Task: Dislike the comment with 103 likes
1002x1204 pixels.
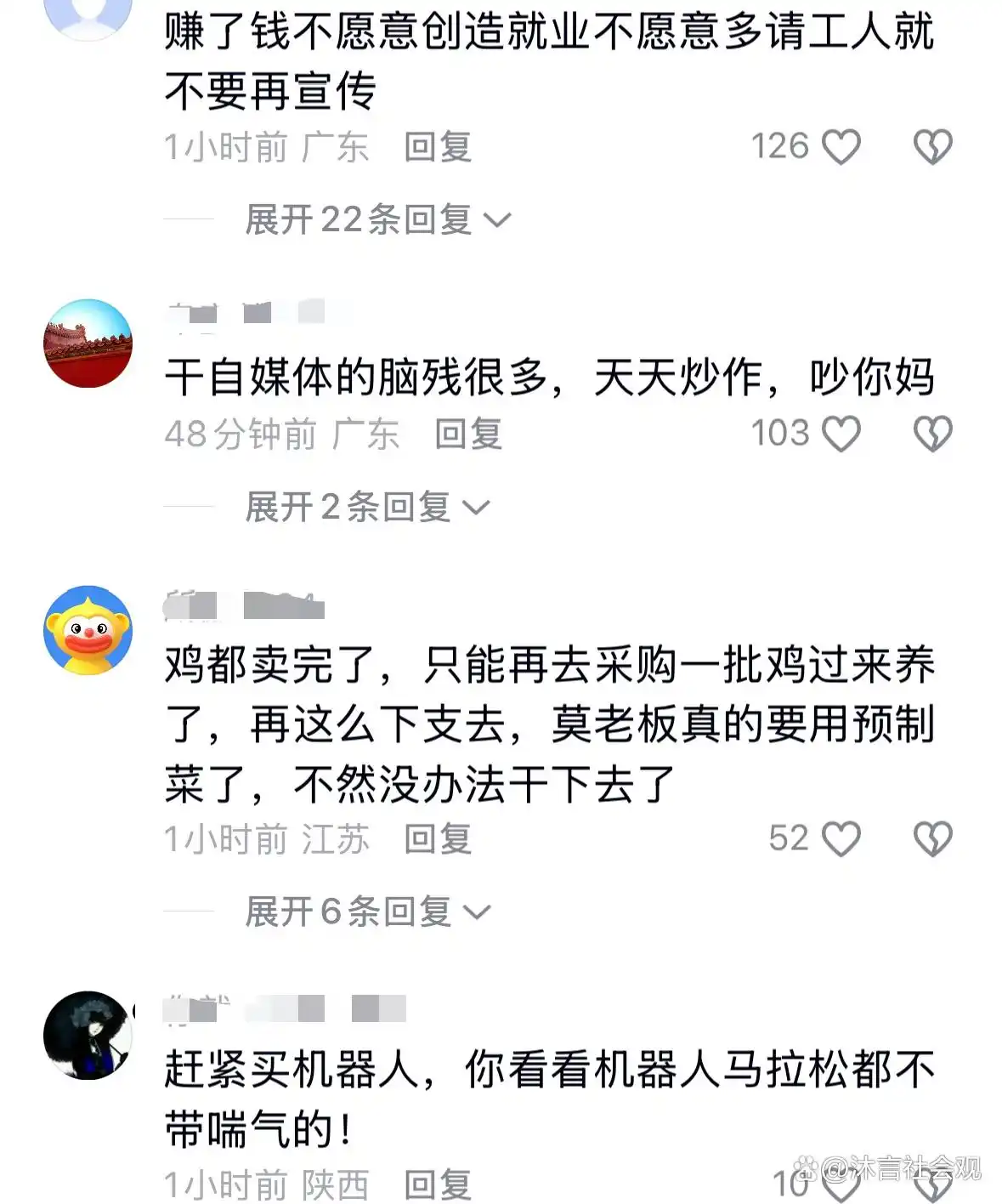Action: [932, 434]
